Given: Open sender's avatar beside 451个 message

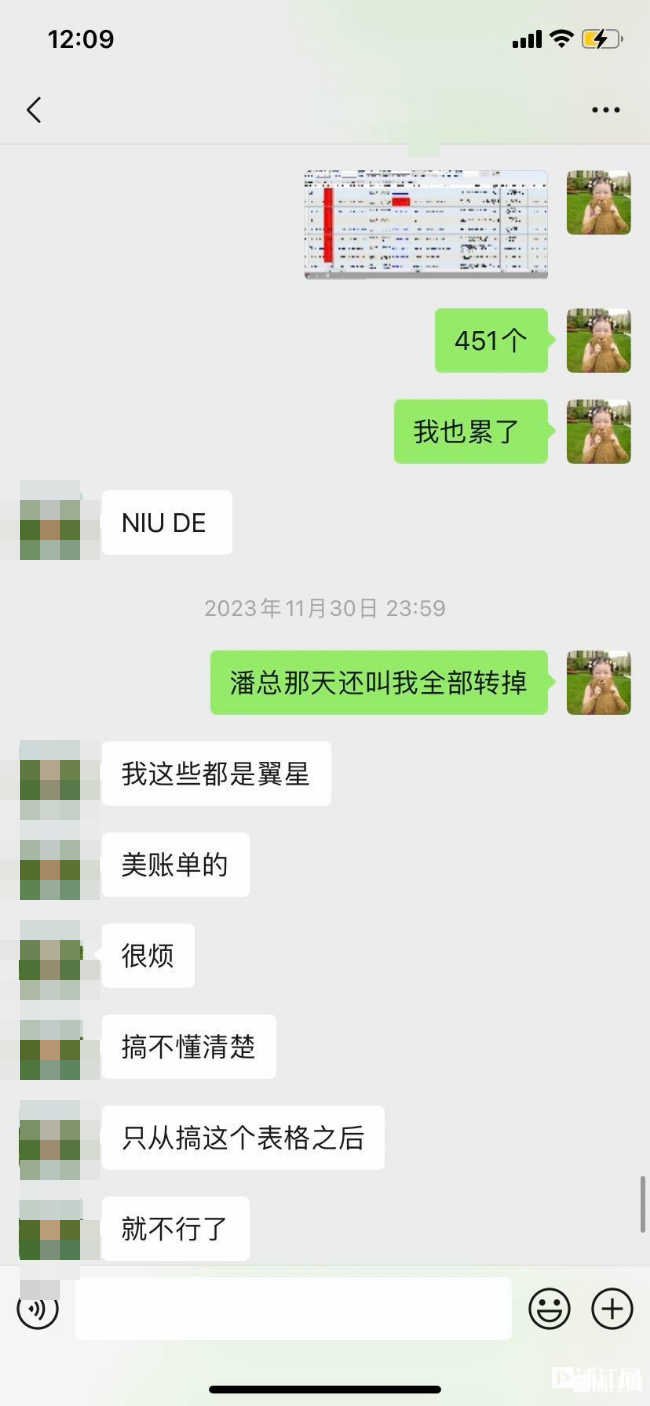Looking at the screenshot, I should pyautogui.click(x=598, y=341).
